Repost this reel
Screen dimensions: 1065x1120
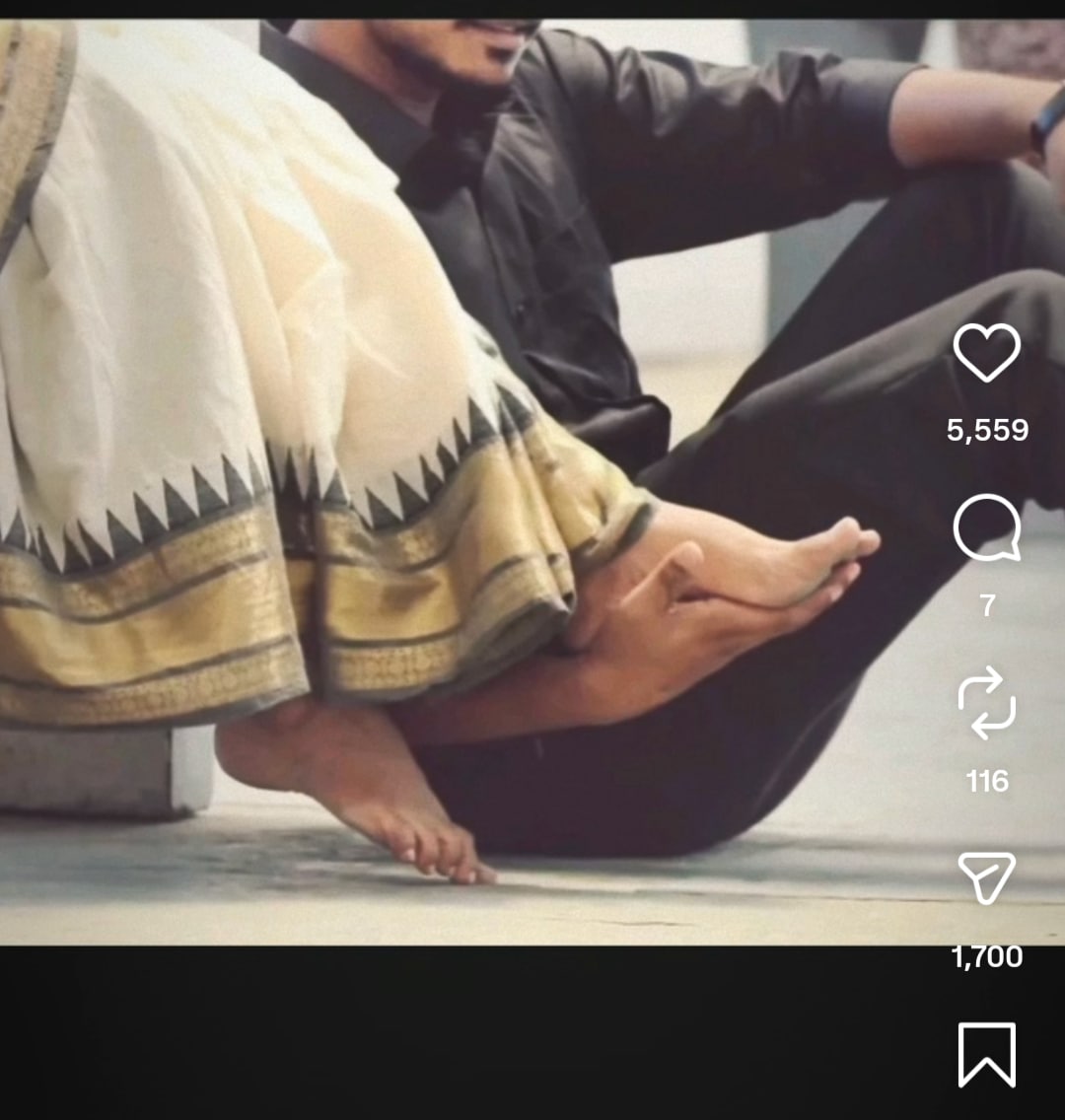(986, 702)
